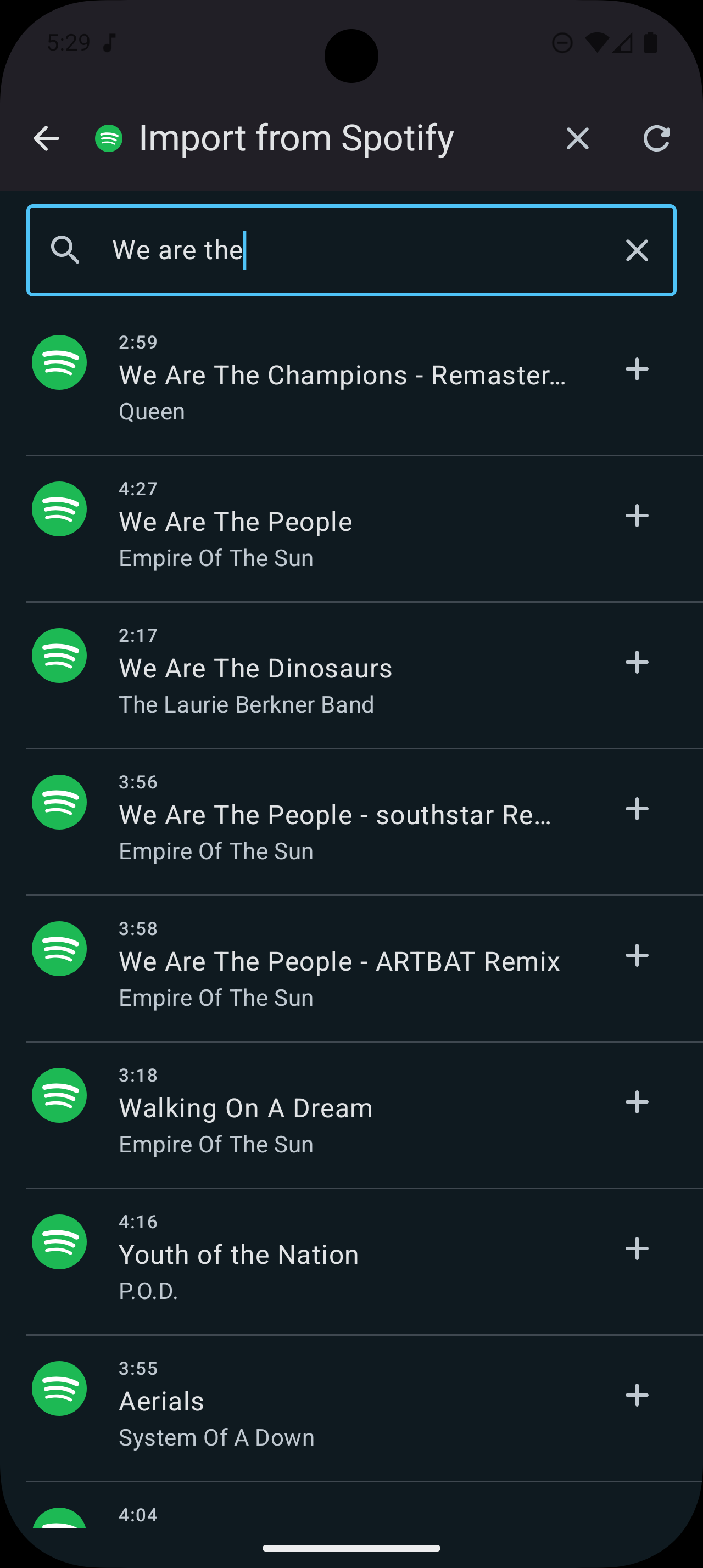Click the Spotify icon next to Walking On A Dream
This screenshot has height=1568, width=703.
coord(59,1094)
